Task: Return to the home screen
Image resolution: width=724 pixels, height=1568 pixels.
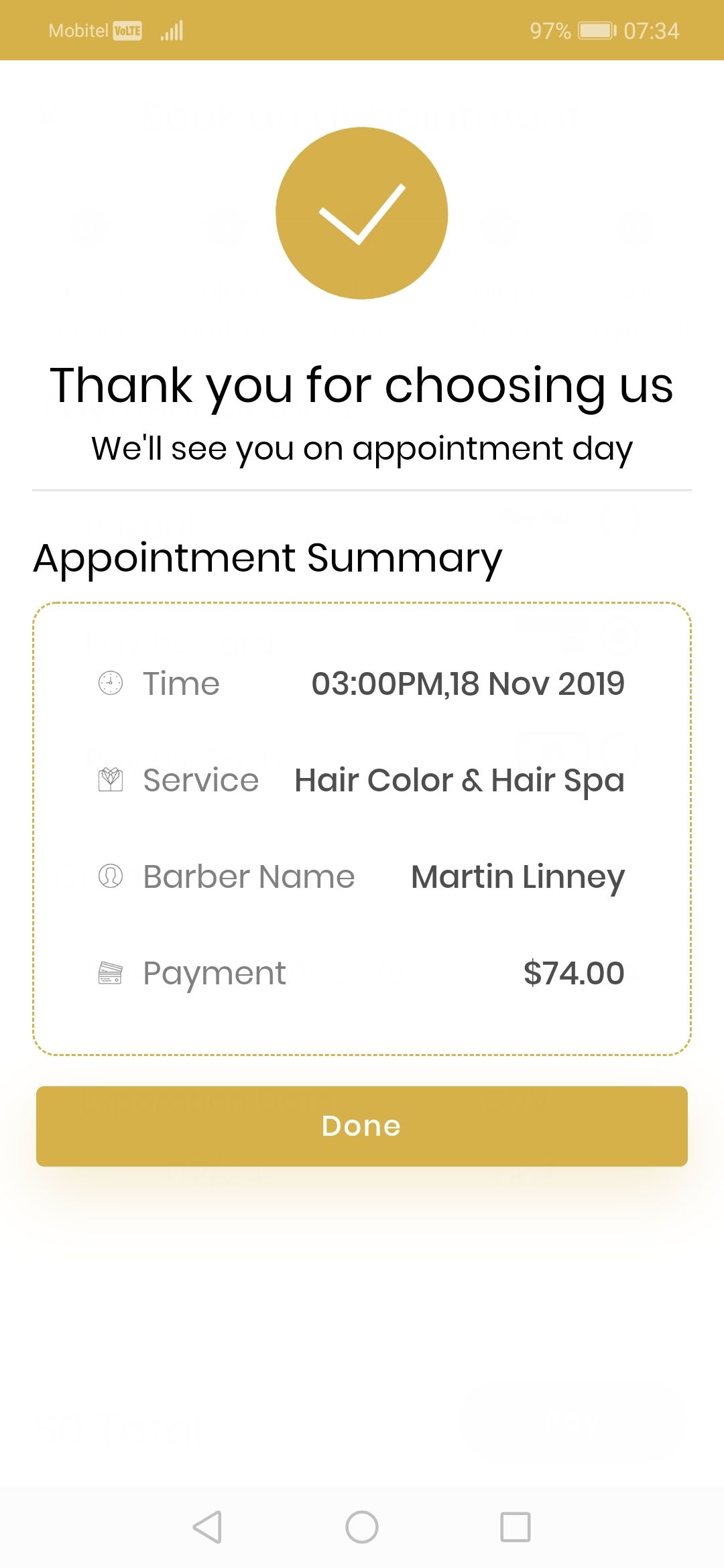Action: [x=362, y=1527]
